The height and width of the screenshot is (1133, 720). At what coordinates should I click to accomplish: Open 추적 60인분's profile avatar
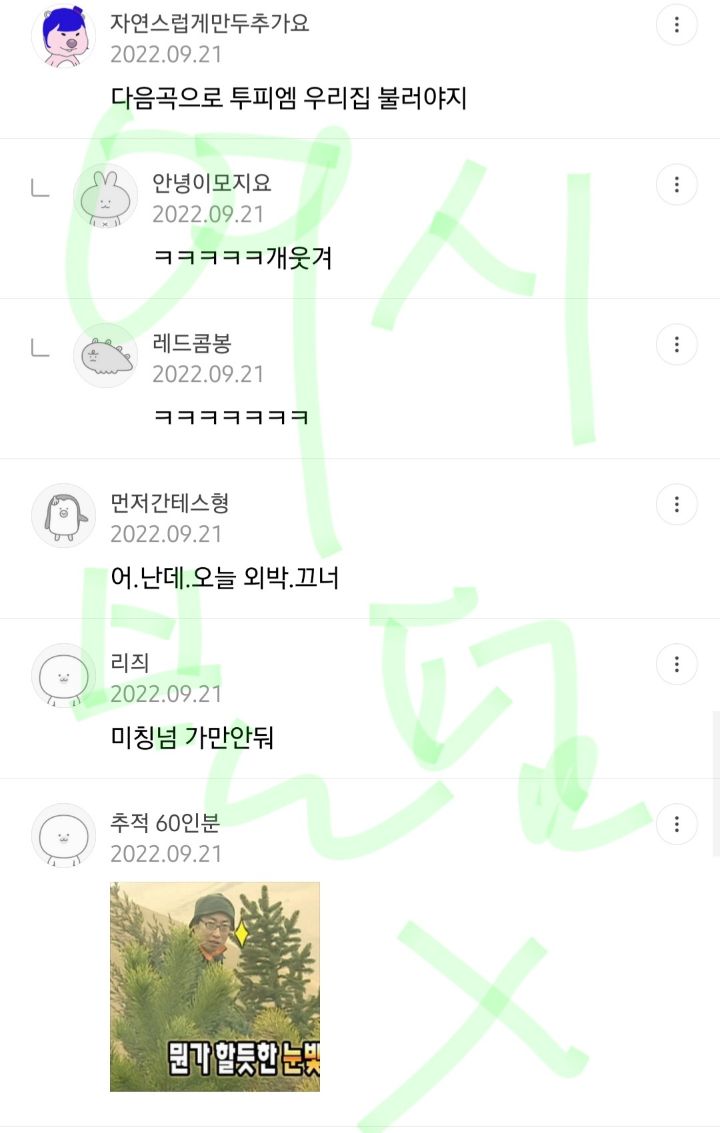click(64, 836)
